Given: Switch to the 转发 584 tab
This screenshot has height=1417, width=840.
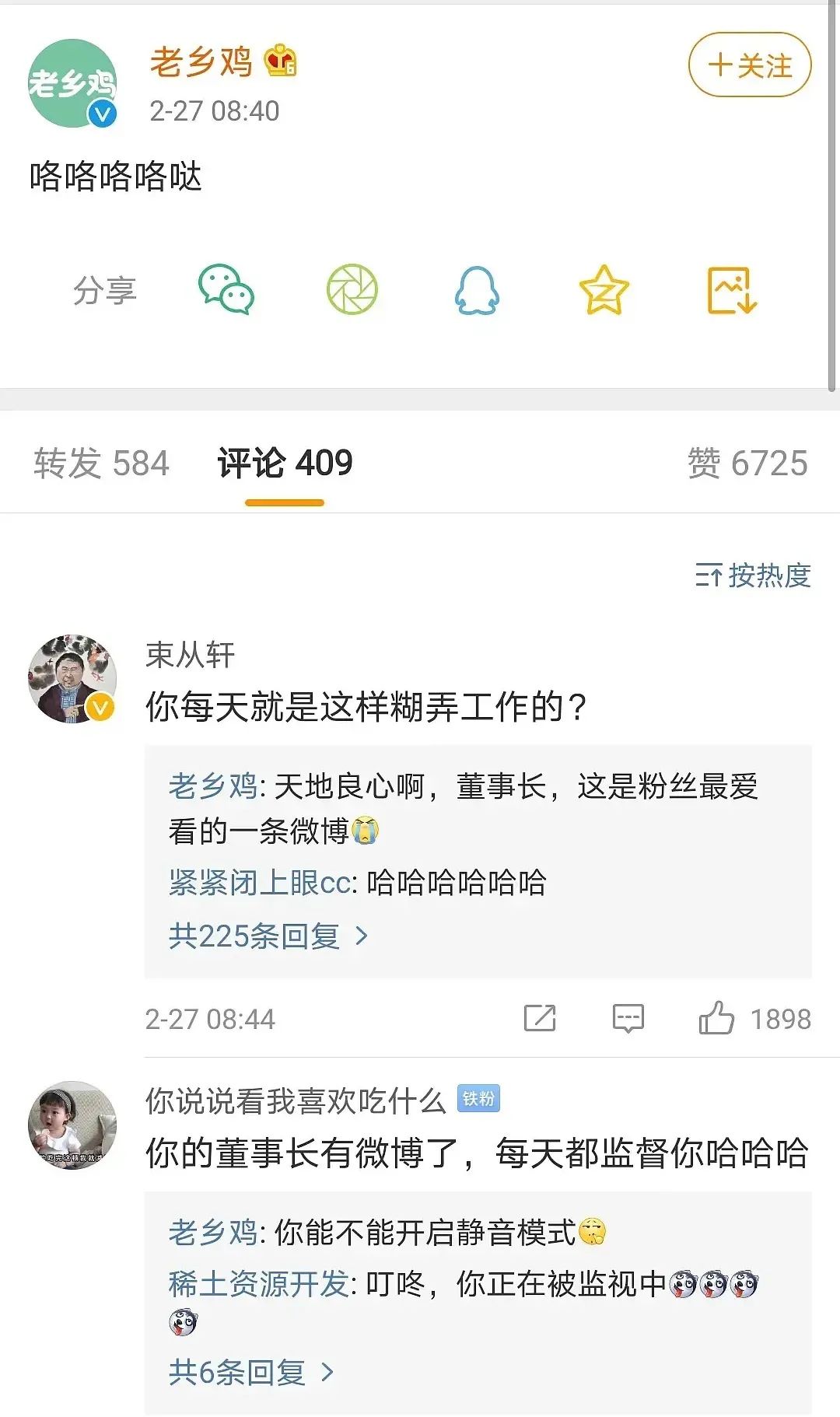Looking at the screenshot, I should pos(101,464).
